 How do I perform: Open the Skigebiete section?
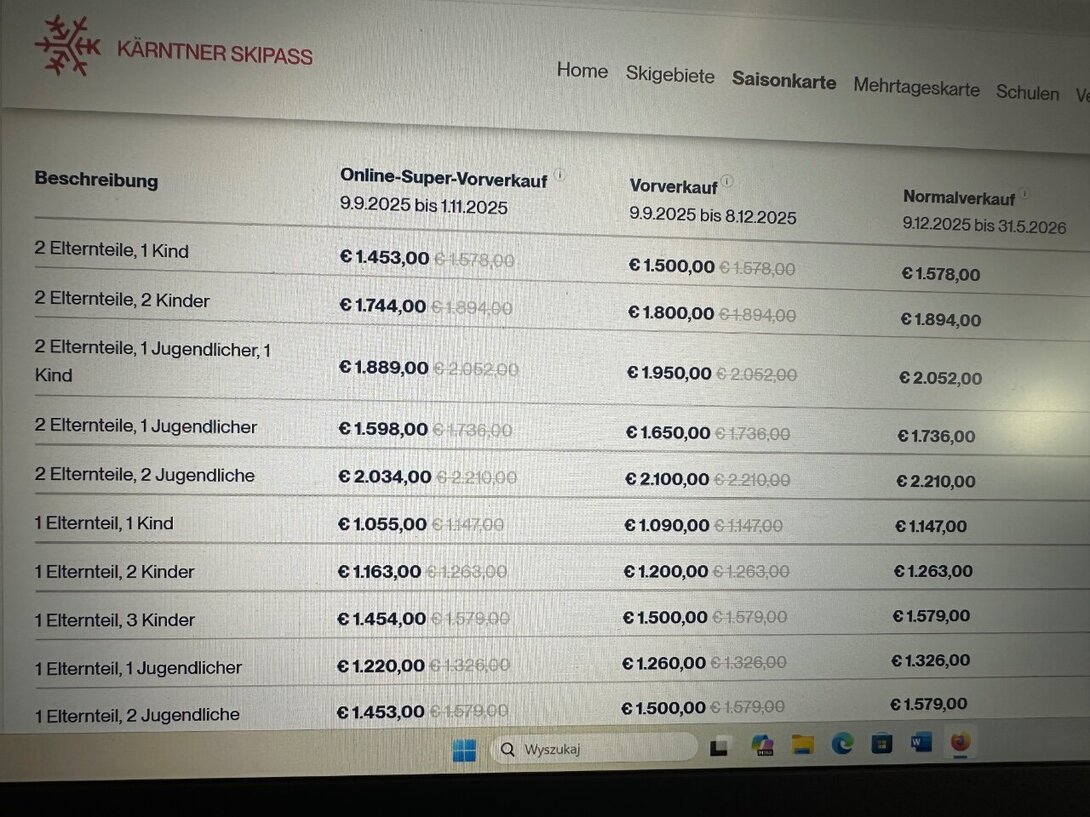(670, 75)
